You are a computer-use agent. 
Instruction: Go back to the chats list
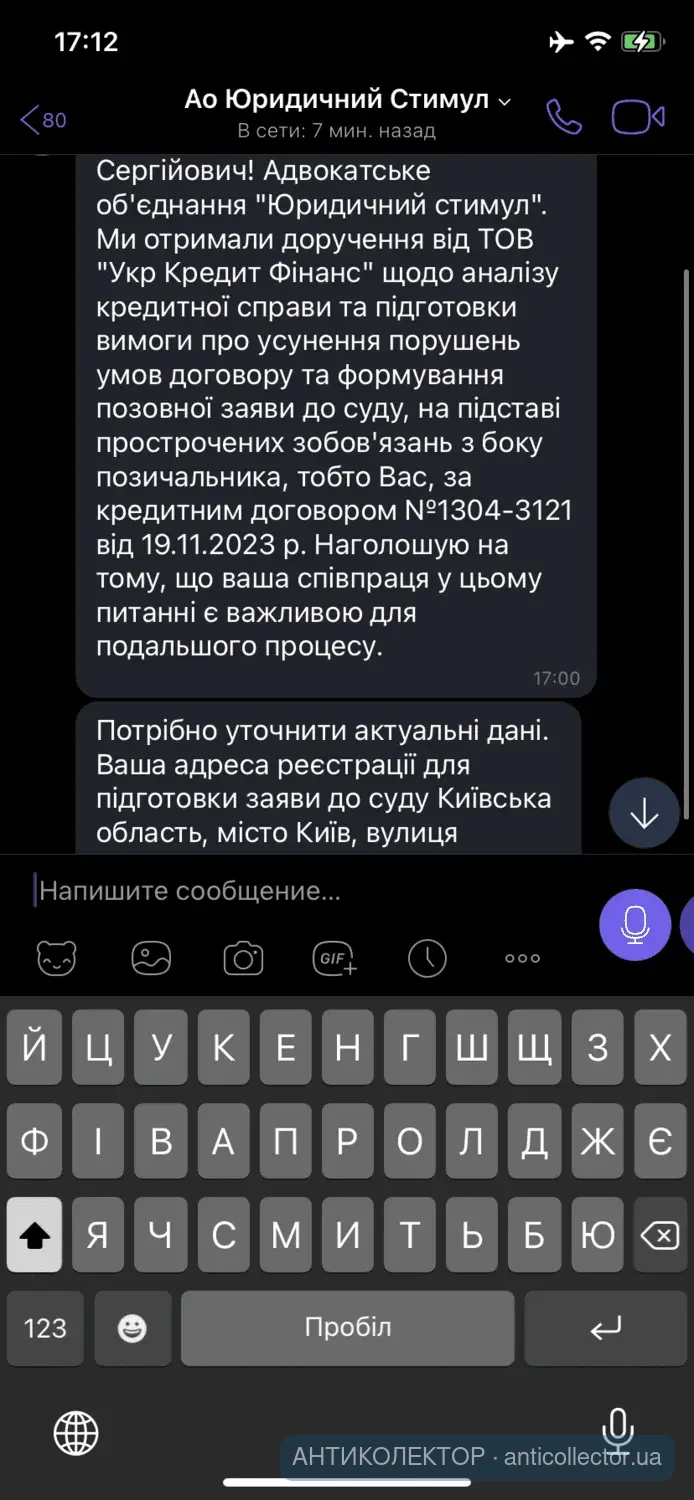click(x=42, y=120)
